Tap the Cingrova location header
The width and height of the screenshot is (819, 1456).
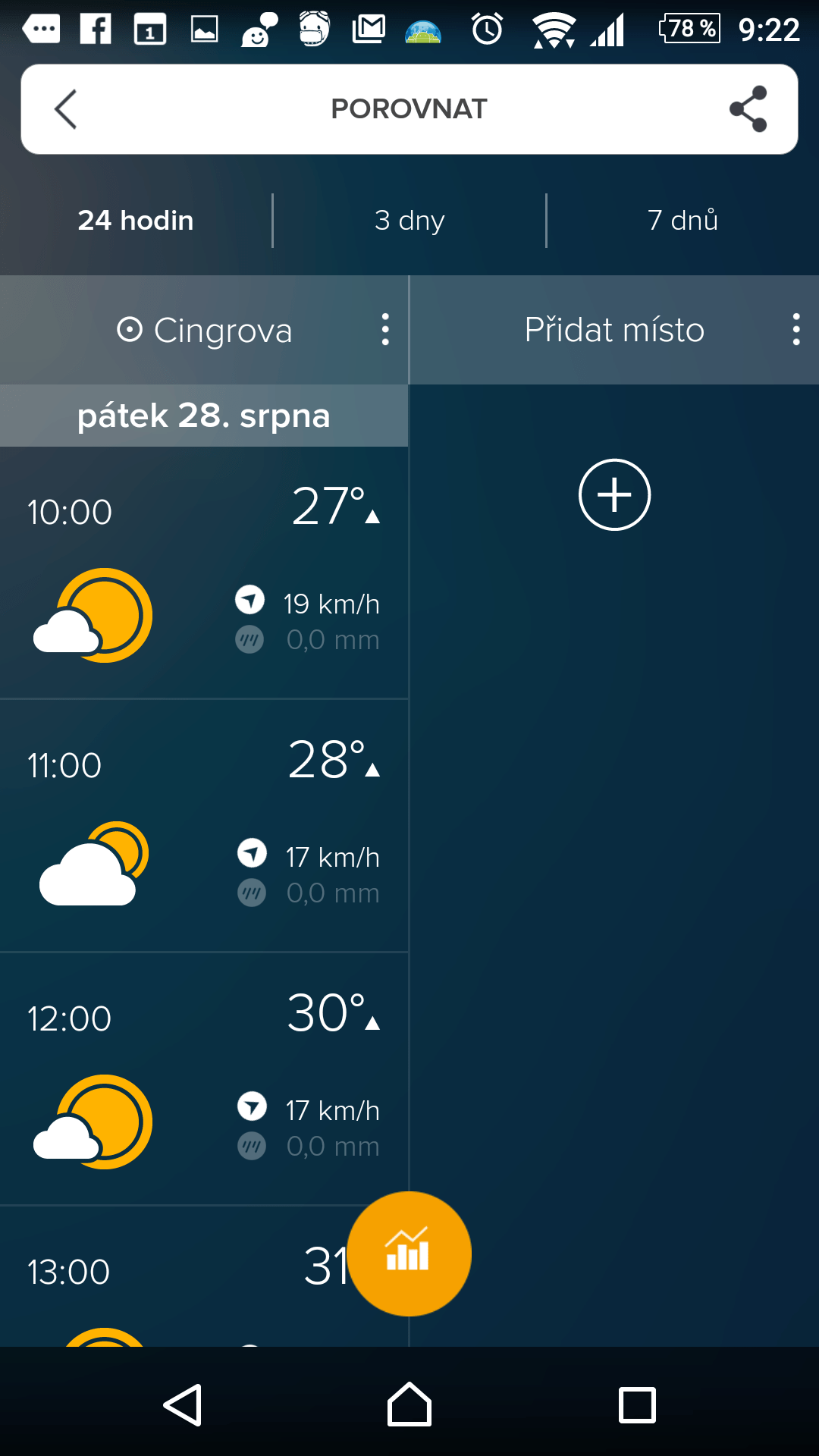(x=205, y=330)
